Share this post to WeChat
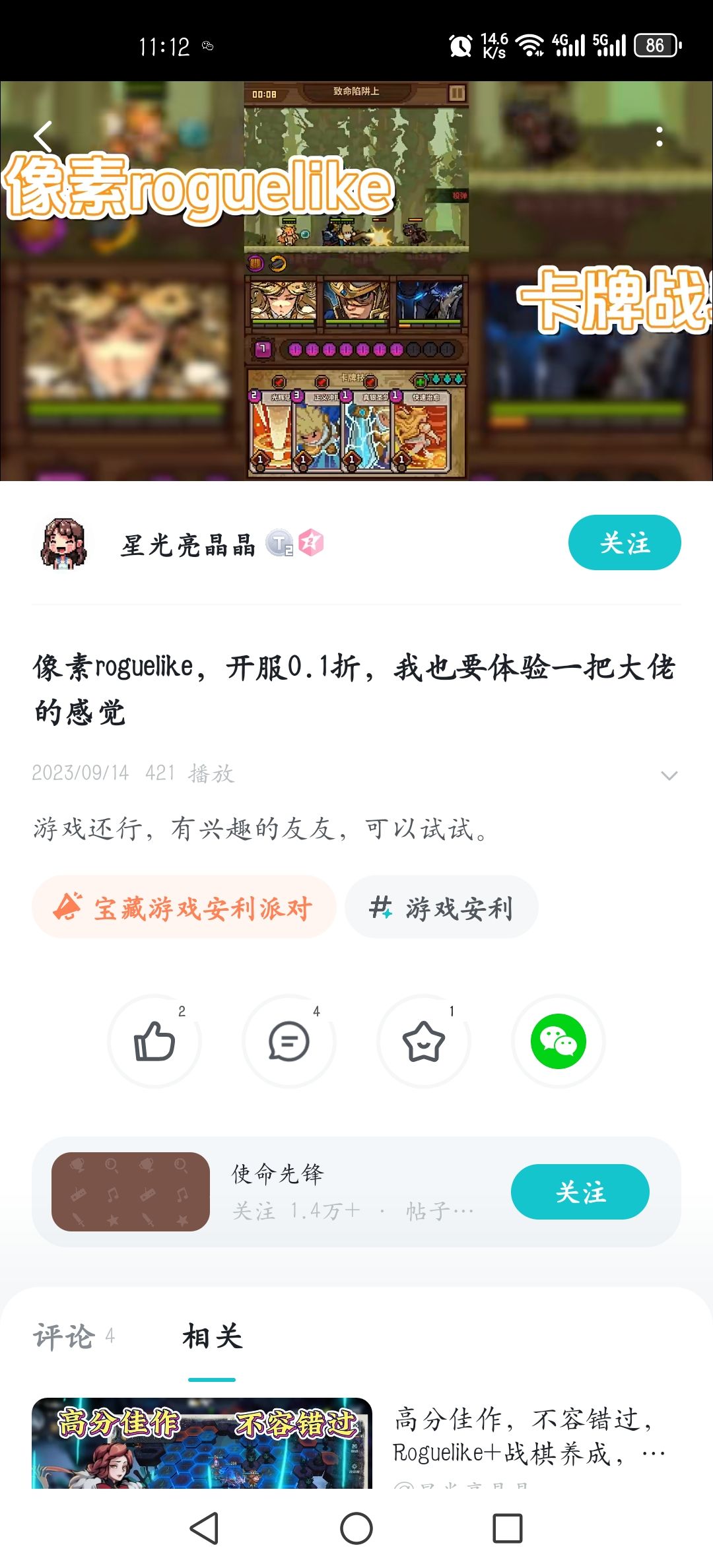 pyautogui.click(x=559, y=1041)
